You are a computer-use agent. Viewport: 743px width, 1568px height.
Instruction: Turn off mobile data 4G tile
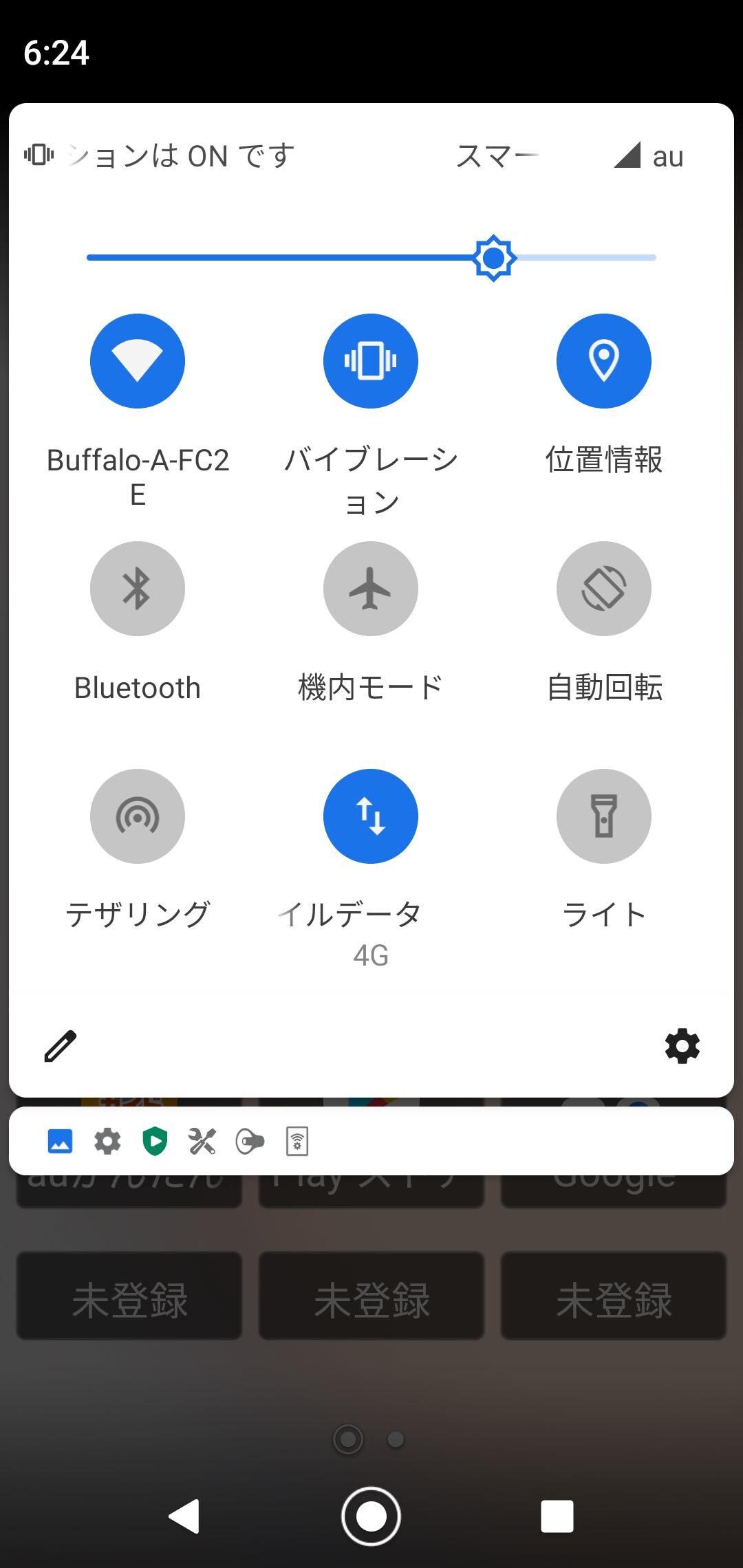(x=371, y=816)
